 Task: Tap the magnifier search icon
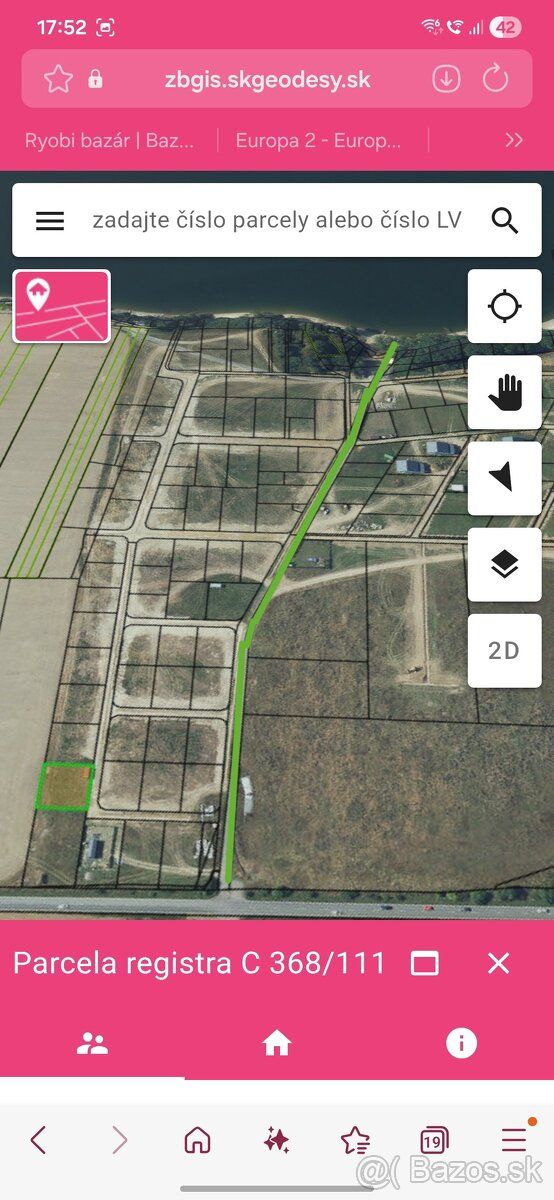[506, 221]
